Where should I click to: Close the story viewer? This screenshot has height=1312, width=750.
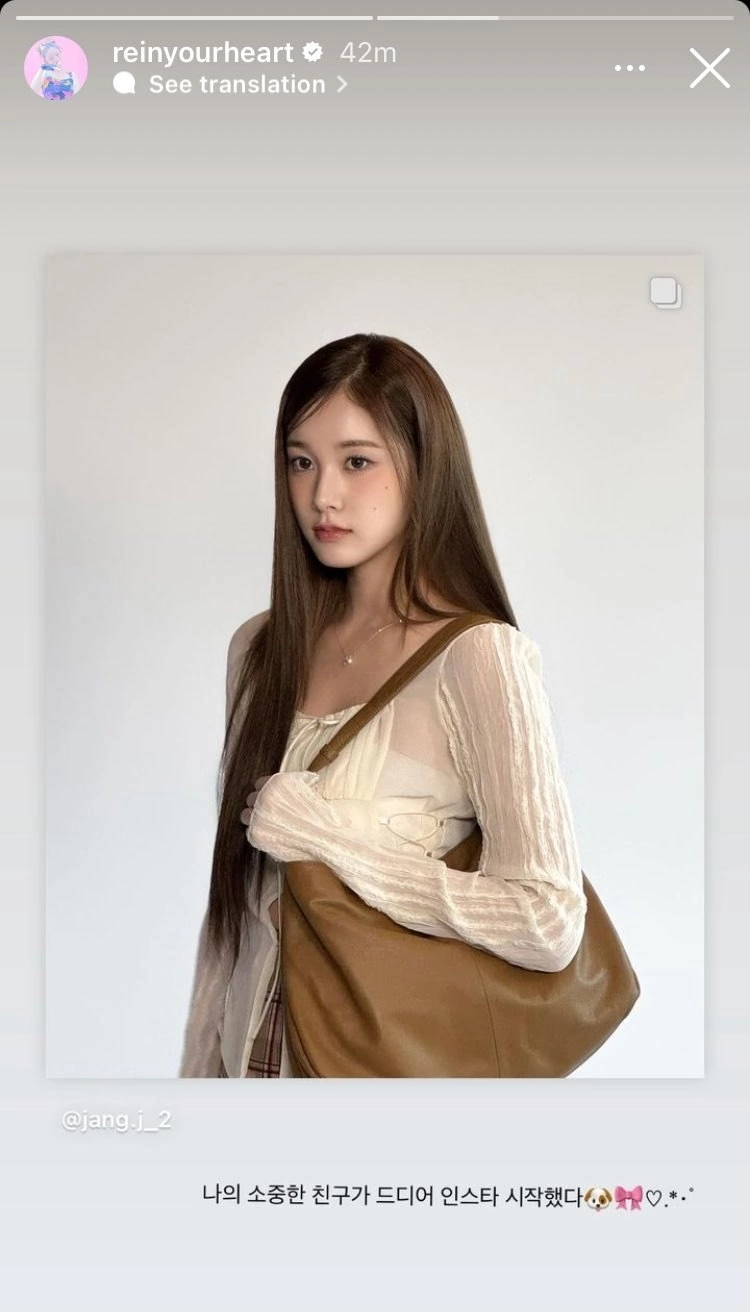point(710,68)
